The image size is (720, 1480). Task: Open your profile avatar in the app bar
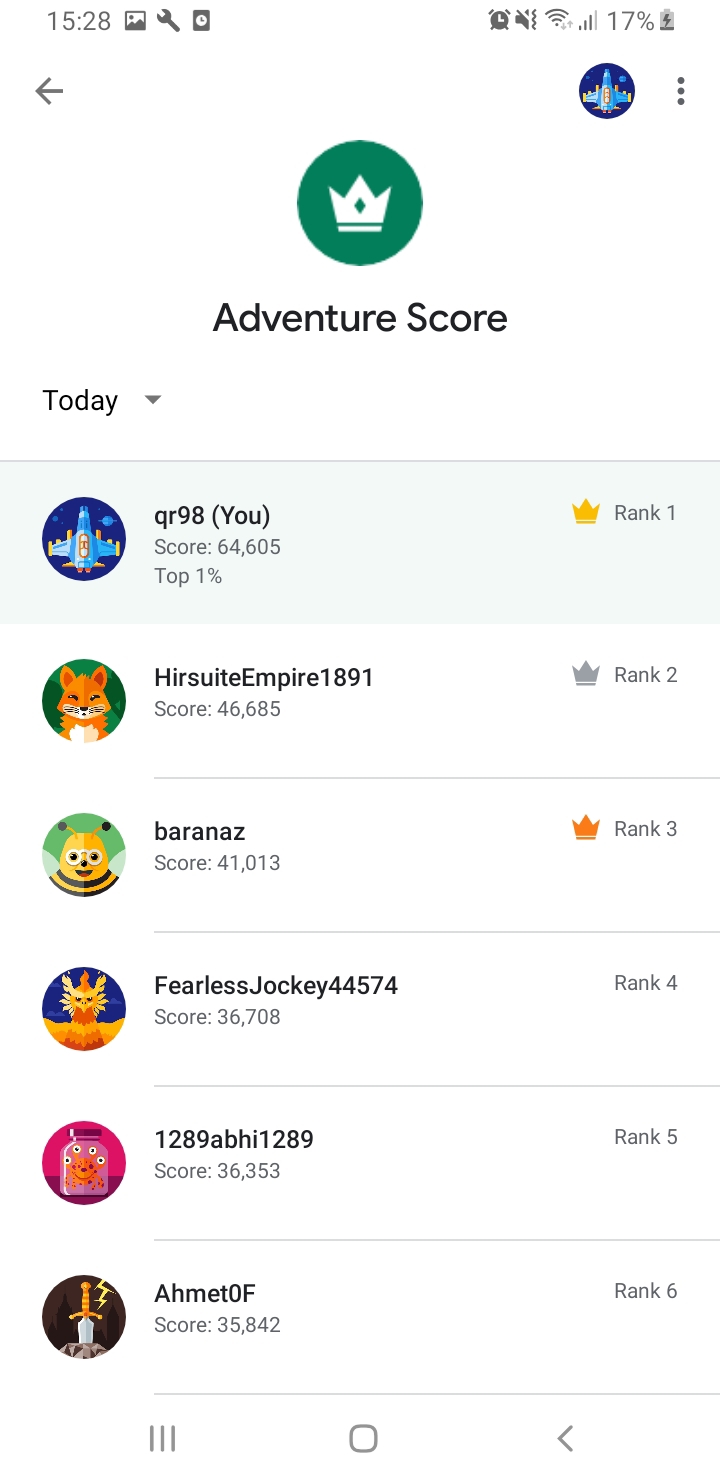(x=607, y=92)
